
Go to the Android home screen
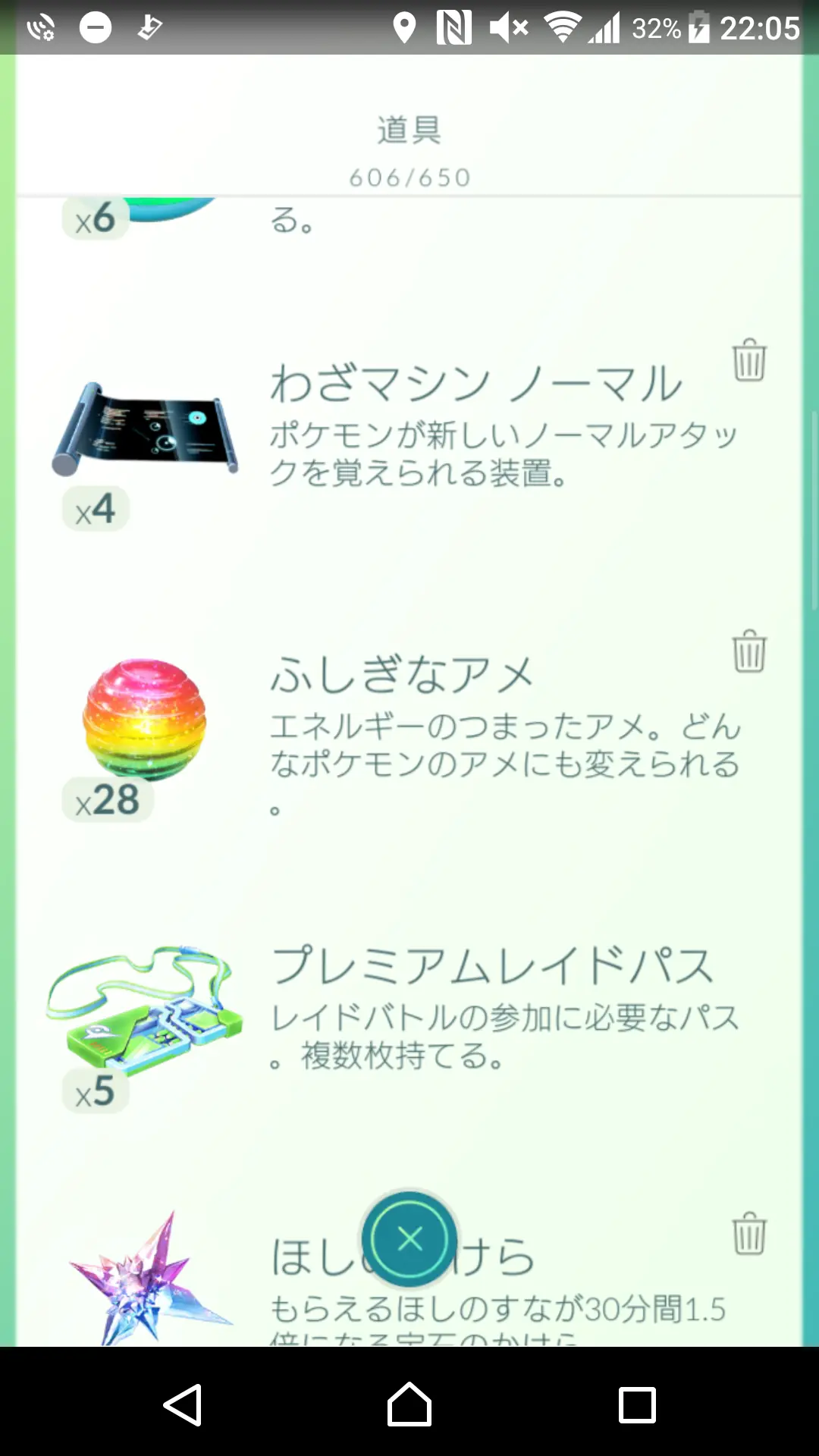pos(409,1404)
